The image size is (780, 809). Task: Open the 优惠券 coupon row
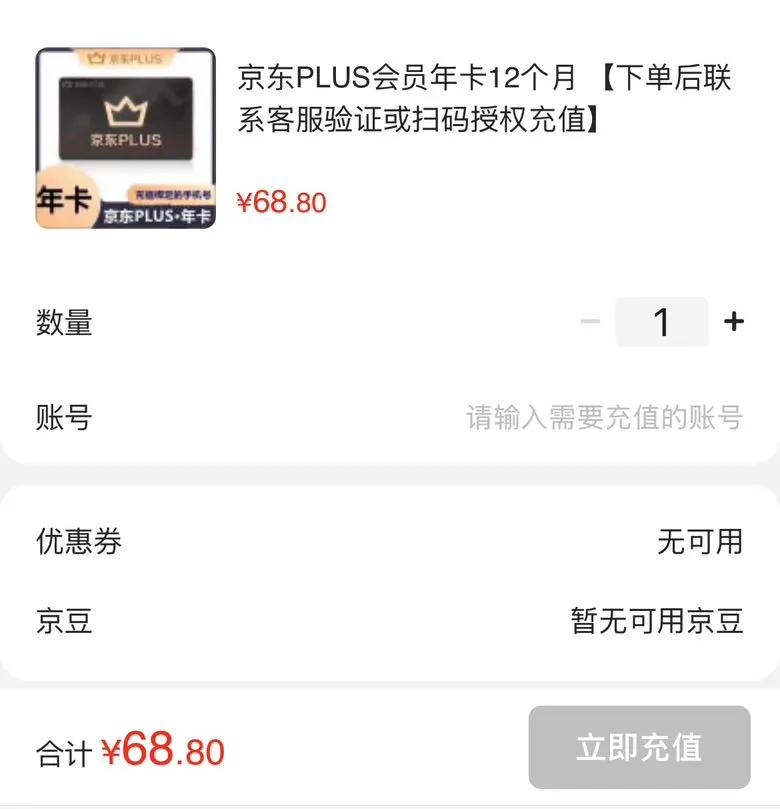point(390,541)
